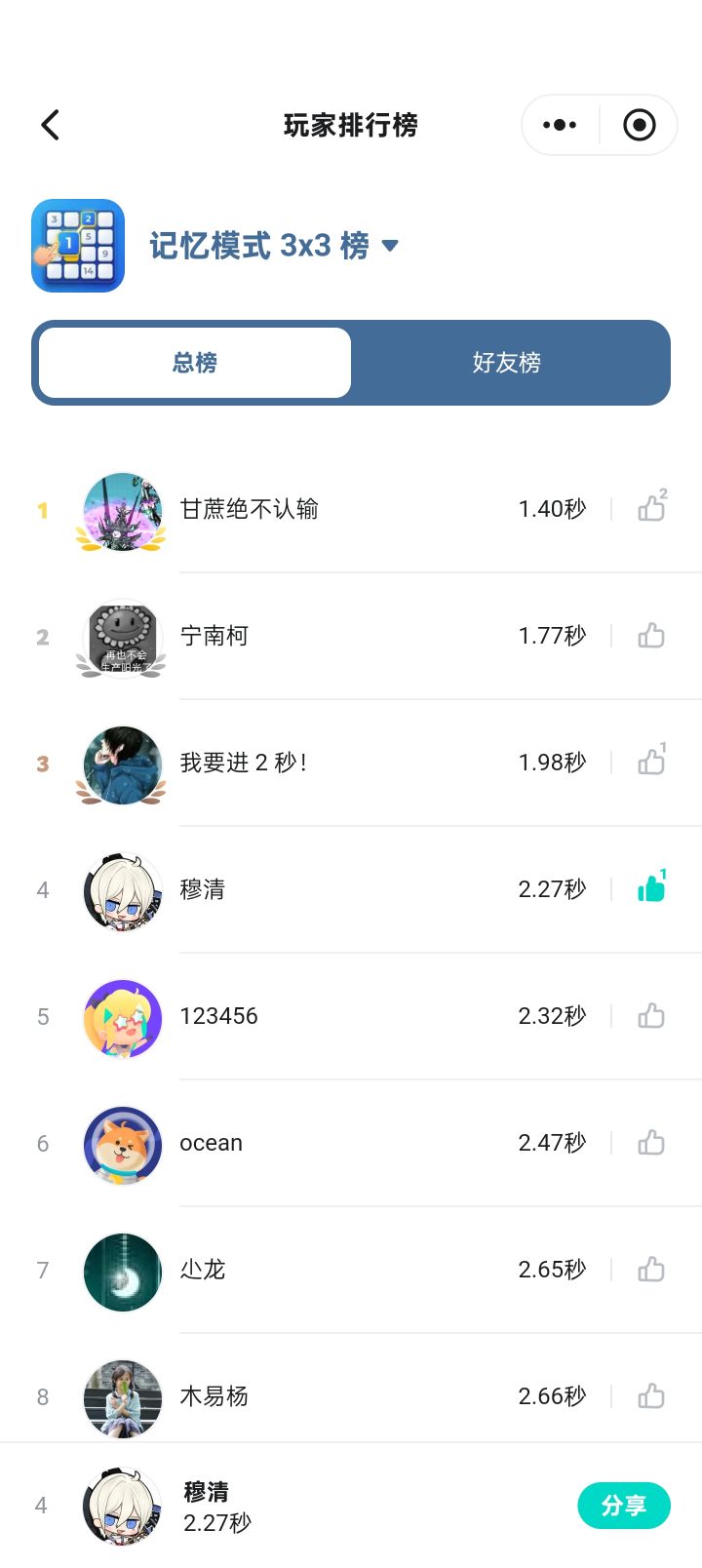The height and width of the screenshot is (1568, 702).
Task: Thumbs up ocean's 2.47秒 result
Action: coord(651,1143)
